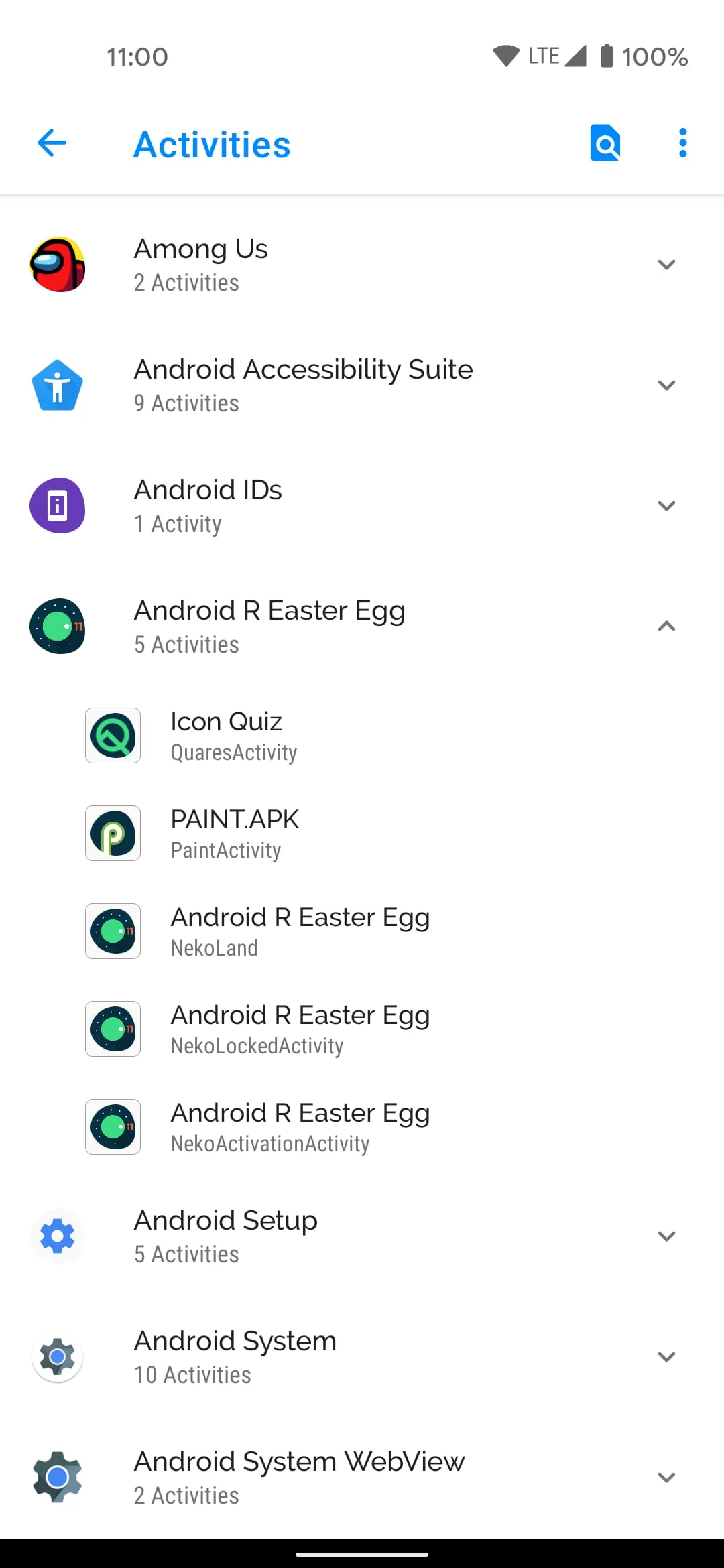724x1568 pixels.
Task: Click the Android Accessibility Suite icon
Action: [x=58, y=385]
